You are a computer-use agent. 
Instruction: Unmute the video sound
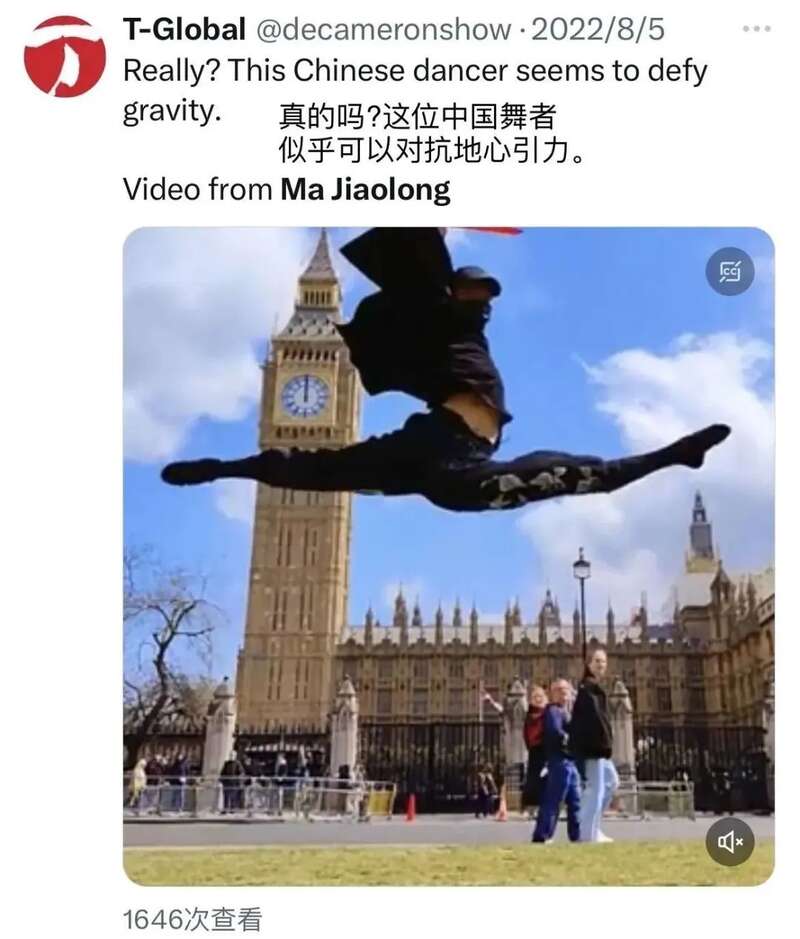[730, 841]
